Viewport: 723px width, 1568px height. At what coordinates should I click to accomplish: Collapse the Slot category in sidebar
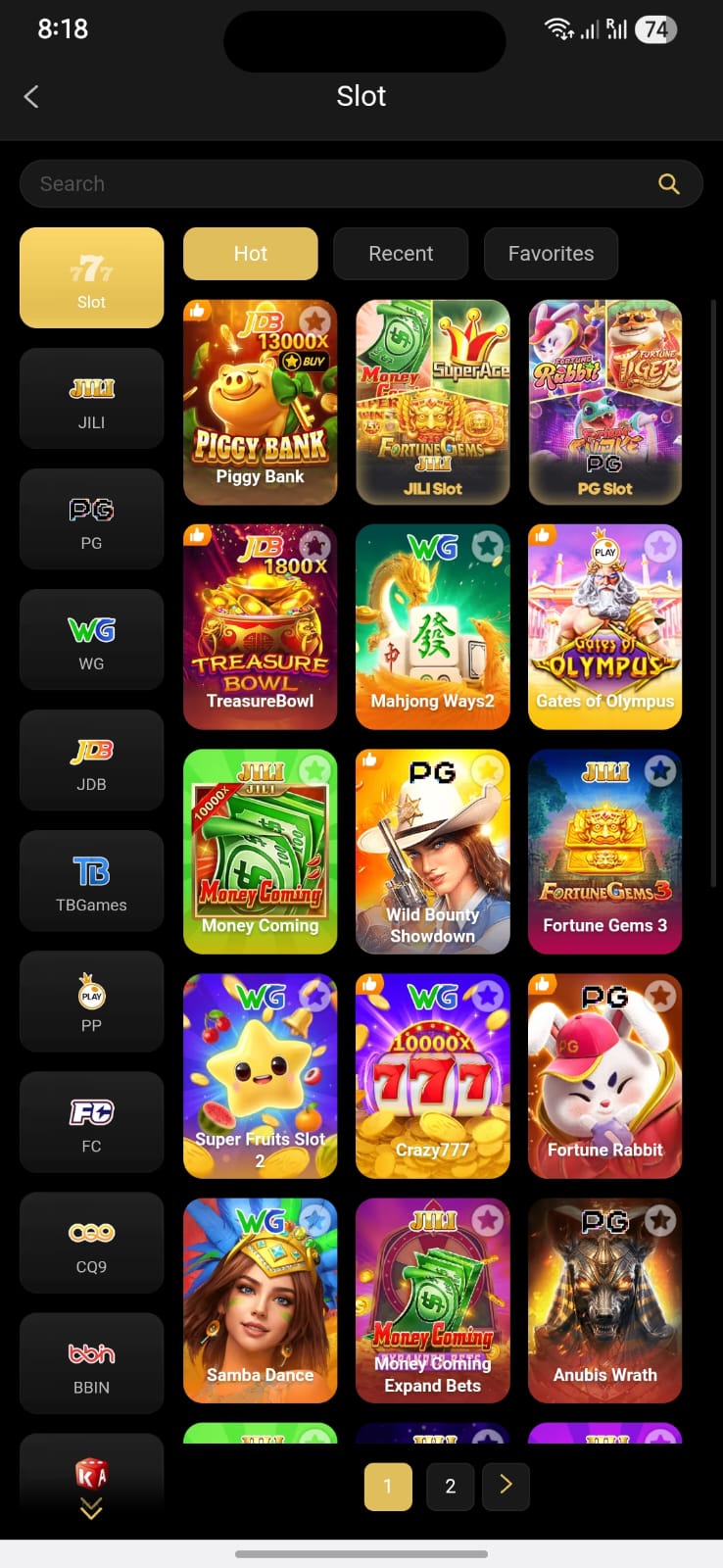point(91,277)
